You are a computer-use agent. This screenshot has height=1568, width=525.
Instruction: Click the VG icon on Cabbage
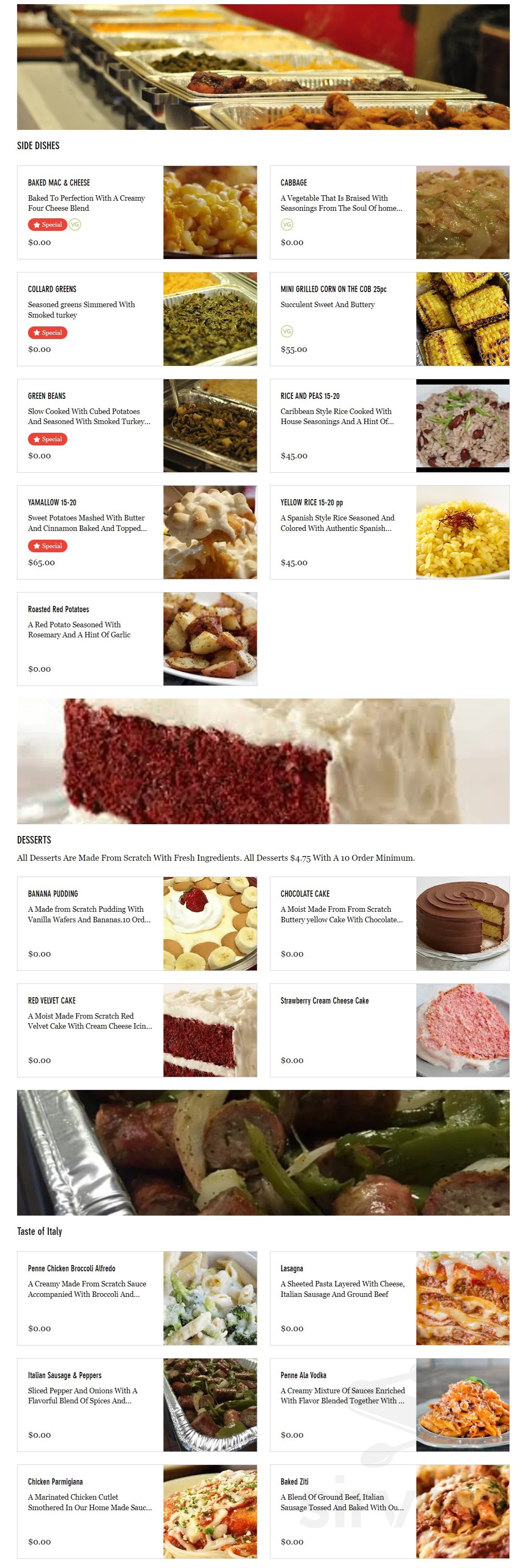[x=288, y=224]
